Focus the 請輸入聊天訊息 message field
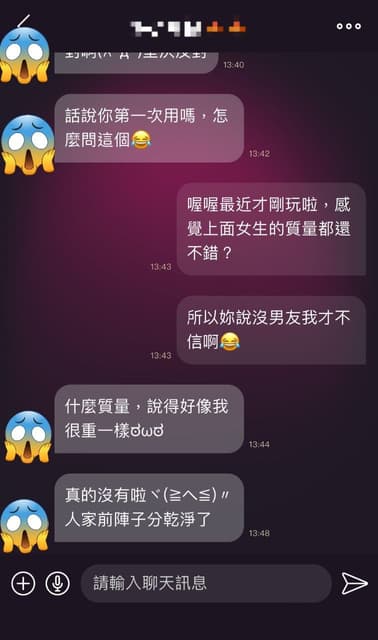378x640 pixels. point(206,583)
